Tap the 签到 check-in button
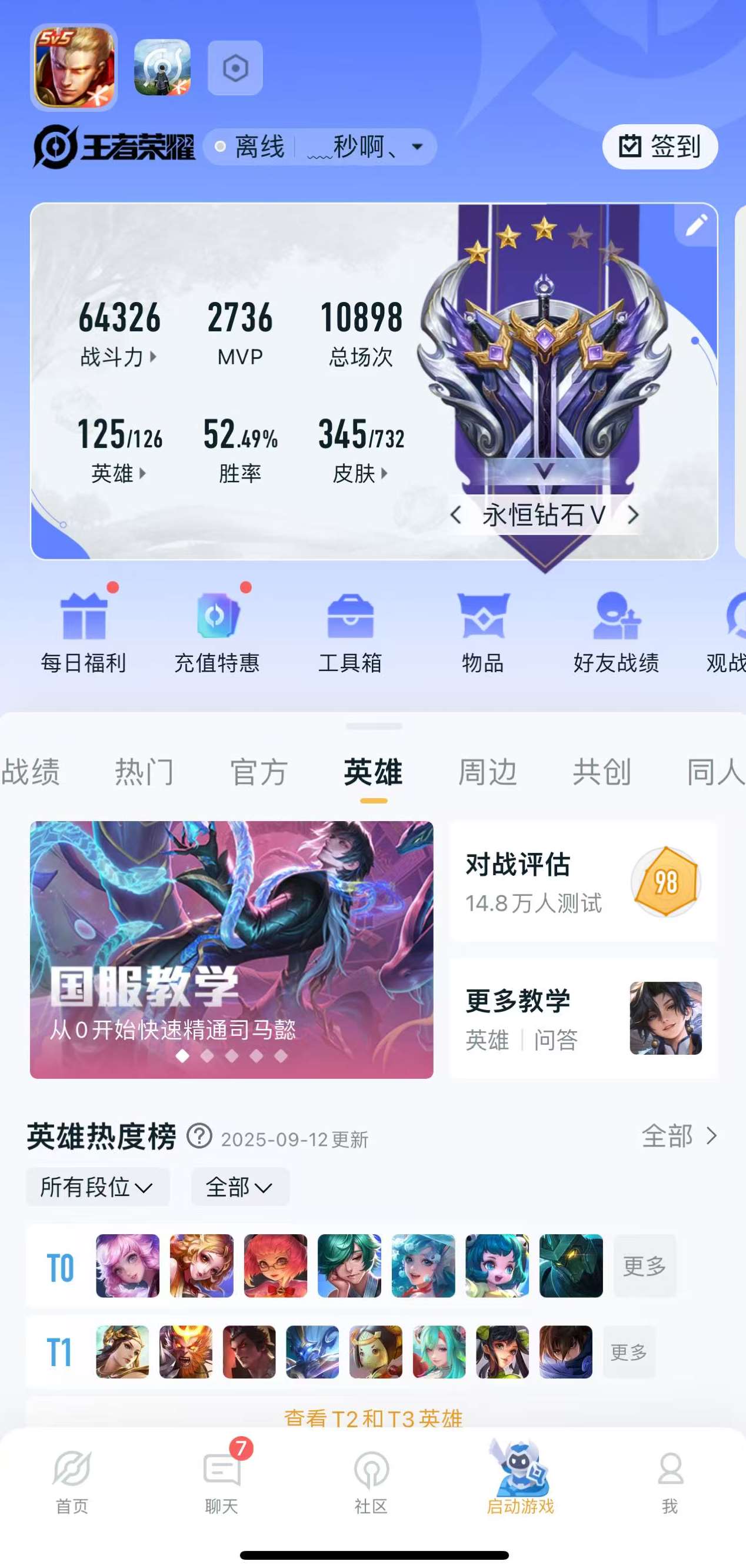 pos(660,147)
